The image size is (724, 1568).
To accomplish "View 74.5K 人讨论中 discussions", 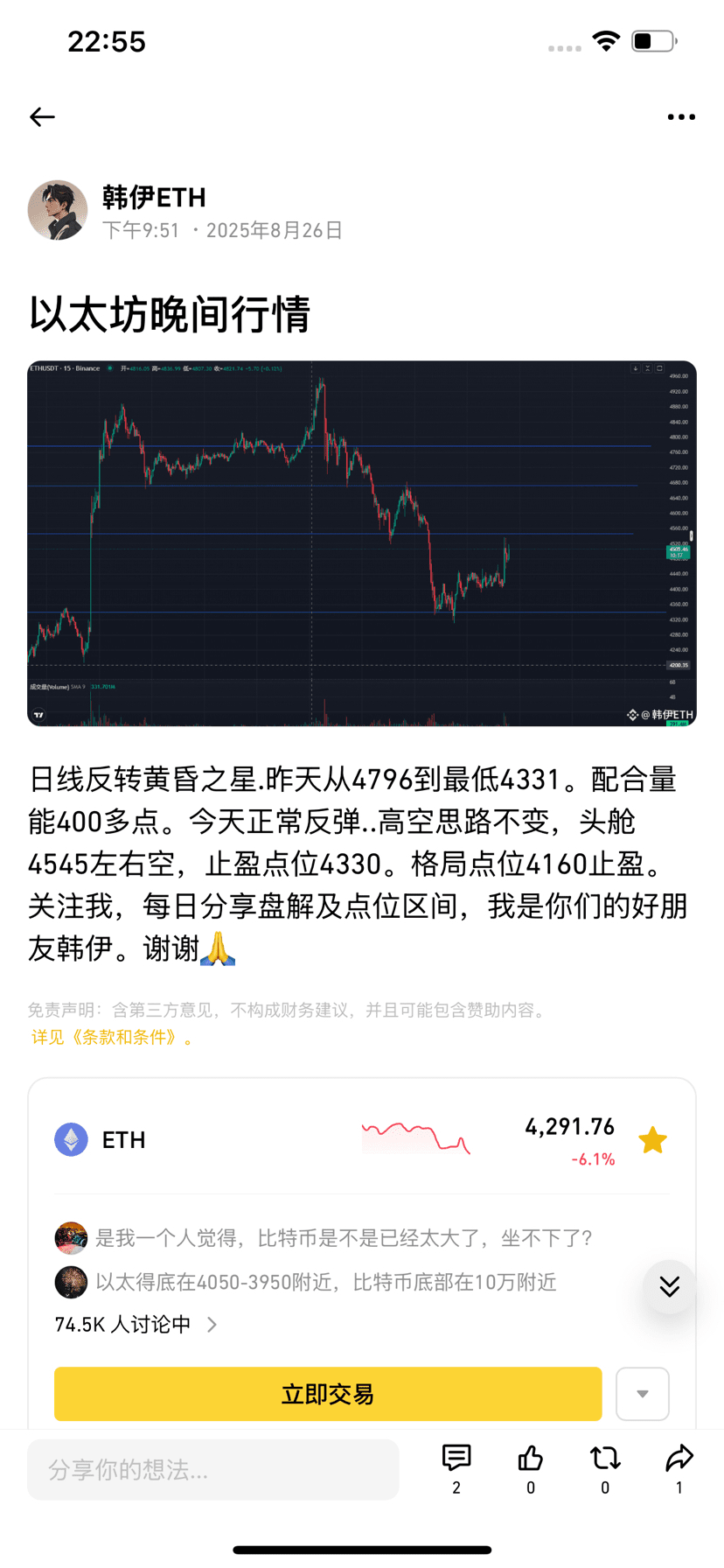I will 136,1324.
